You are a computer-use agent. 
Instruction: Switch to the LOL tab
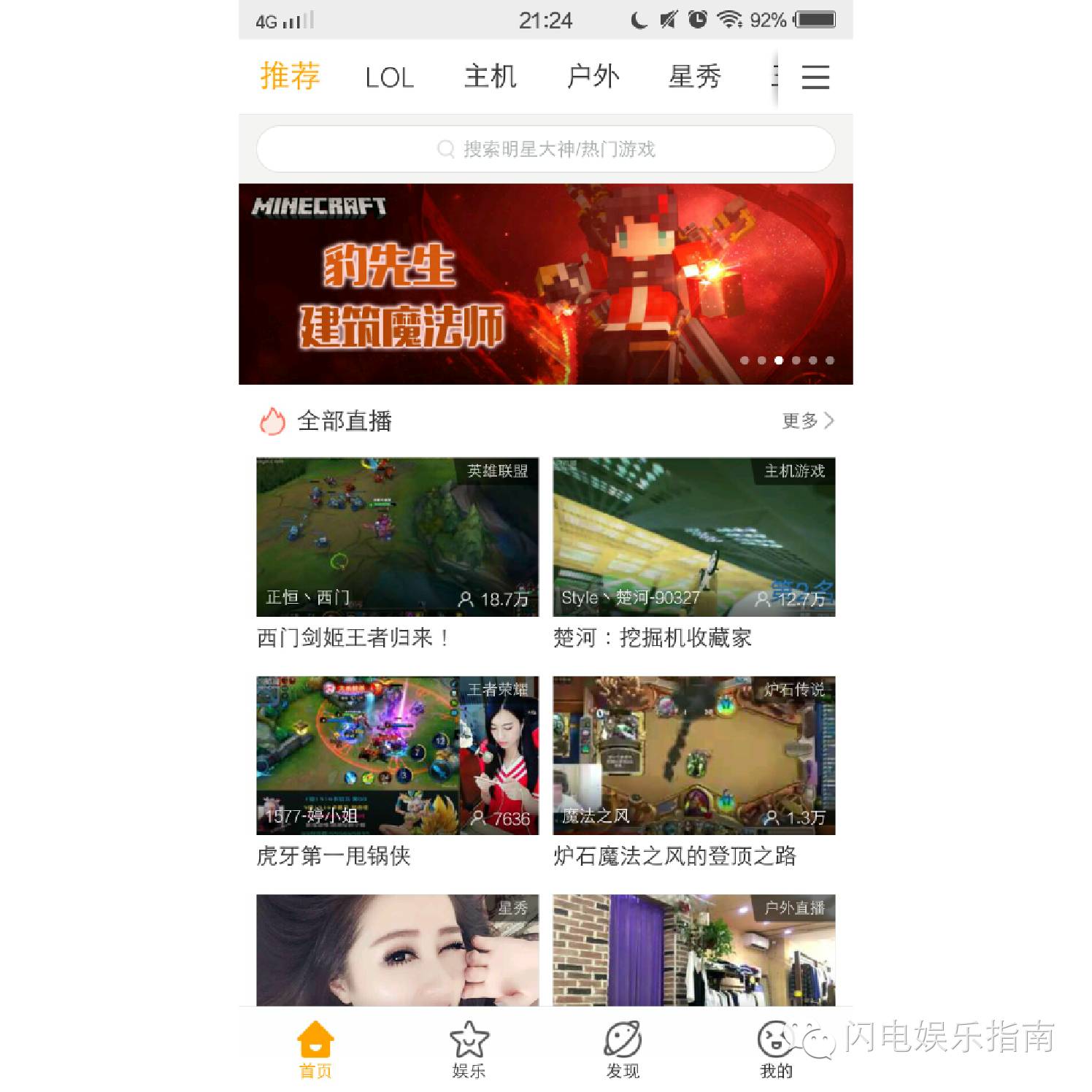(x=389, y=77)
